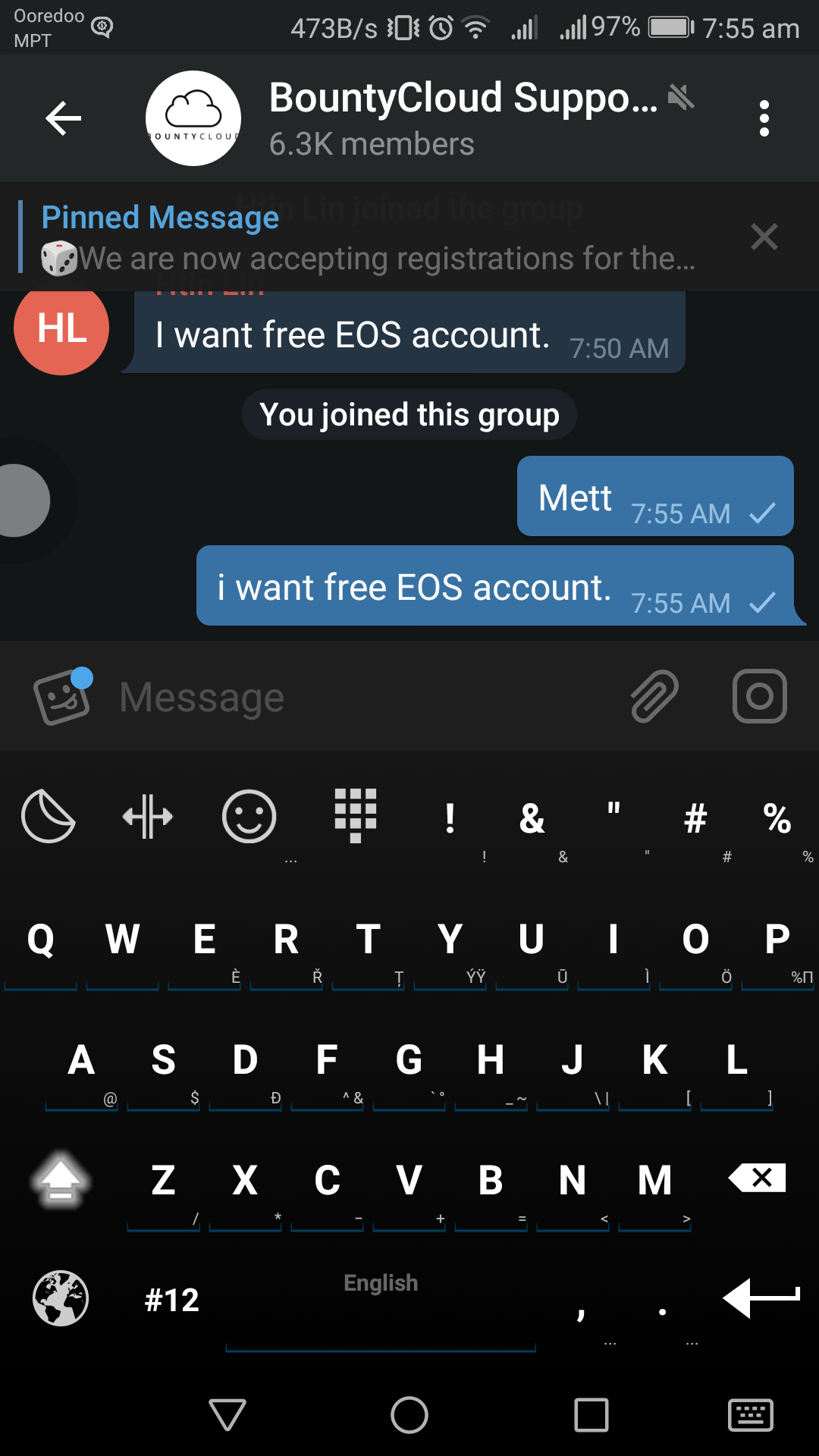The width and height of the screenshot is (819, 1456).
Task: Dismiss the pinned message banner
Action: click(764, 237)
